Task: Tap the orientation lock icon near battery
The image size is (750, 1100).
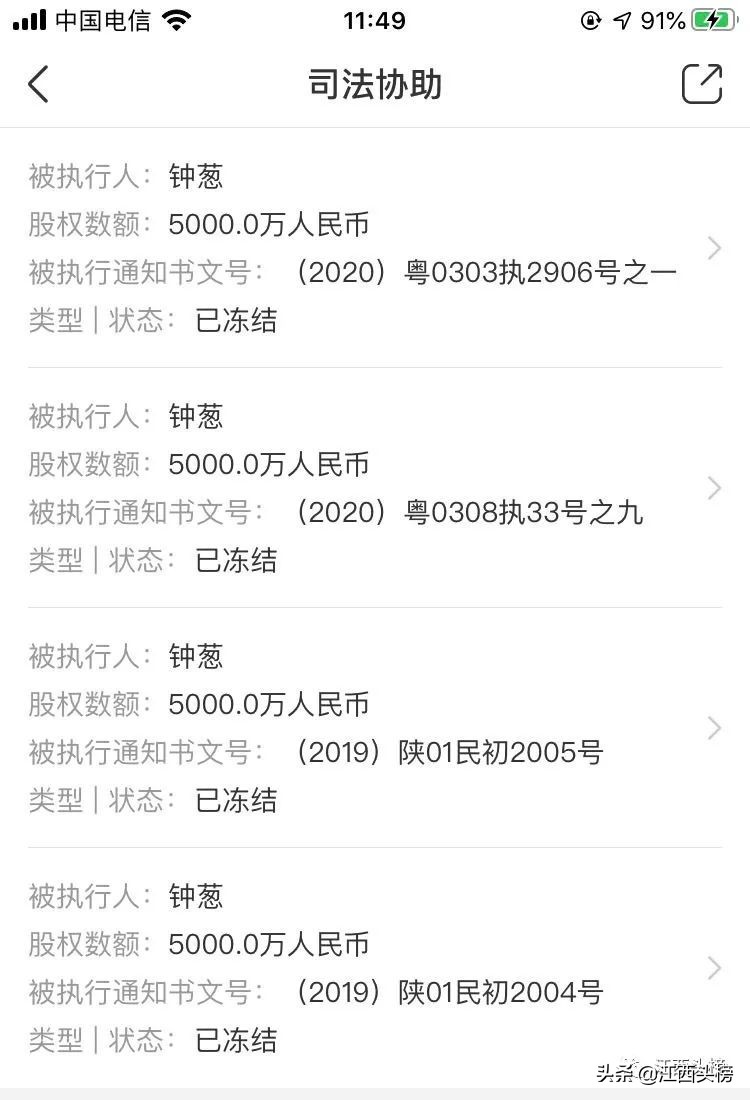Action: 590,18
